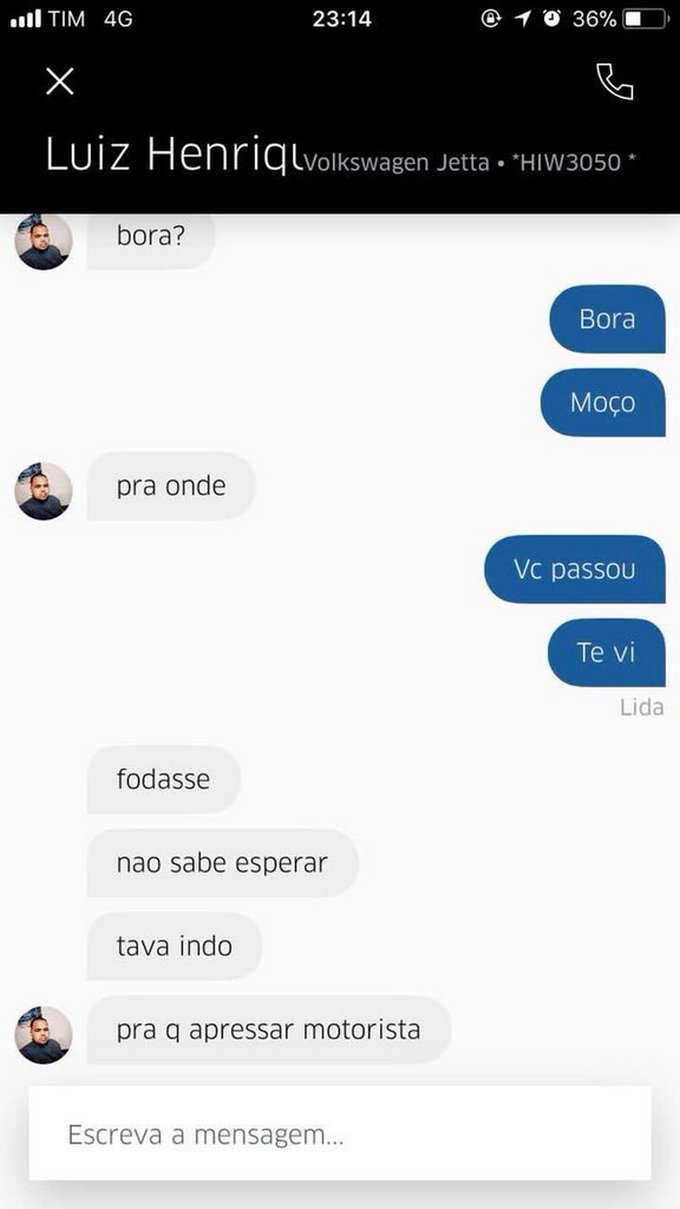Image resolution: width=680 pixels, height=1209 pixels.
Task: Tap the message field to write a reply
Action: 340,1134
